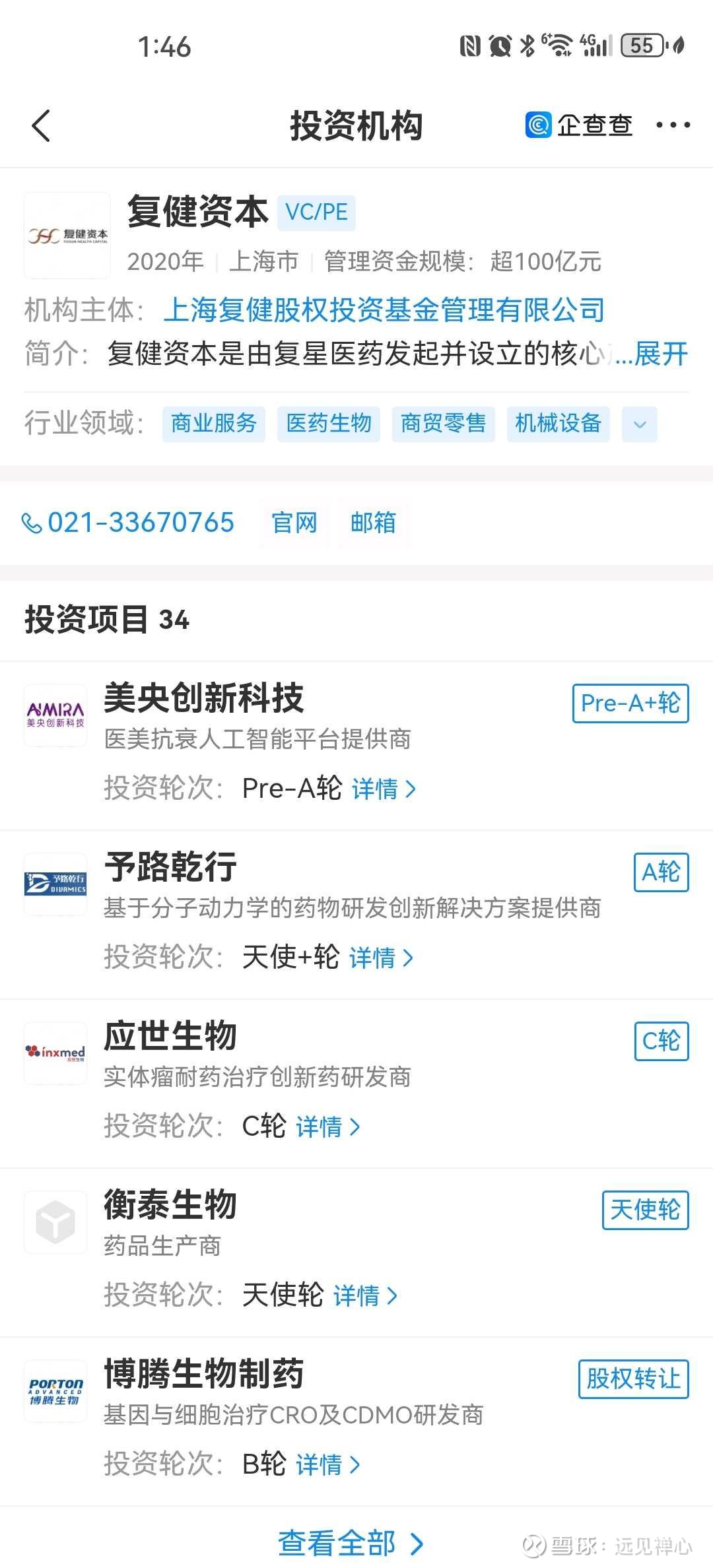
Task: Select the 机械设备 industry chip
Action: (559, 423)
